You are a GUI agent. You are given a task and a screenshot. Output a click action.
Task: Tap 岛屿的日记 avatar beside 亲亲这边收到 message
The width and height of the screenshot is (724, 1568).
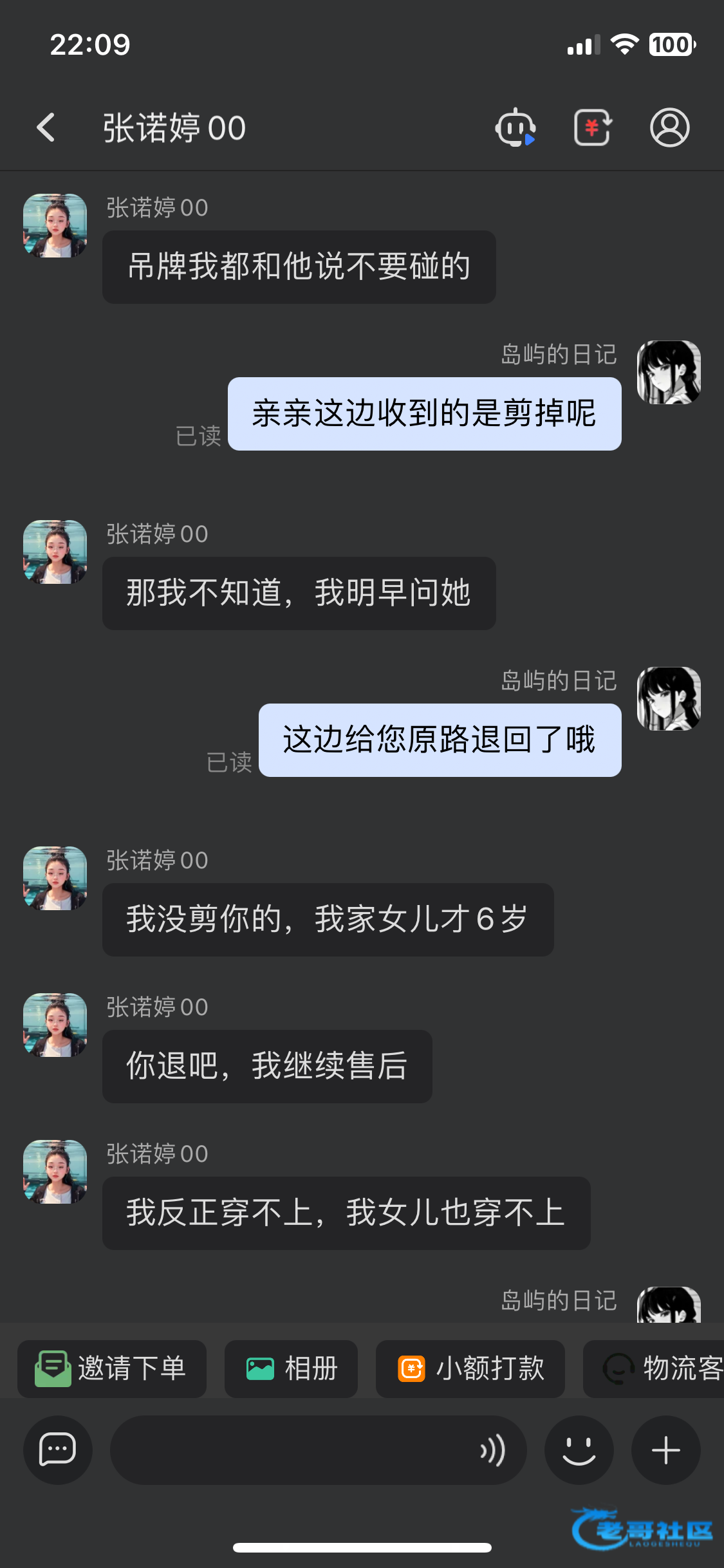(x=669, y=372)
